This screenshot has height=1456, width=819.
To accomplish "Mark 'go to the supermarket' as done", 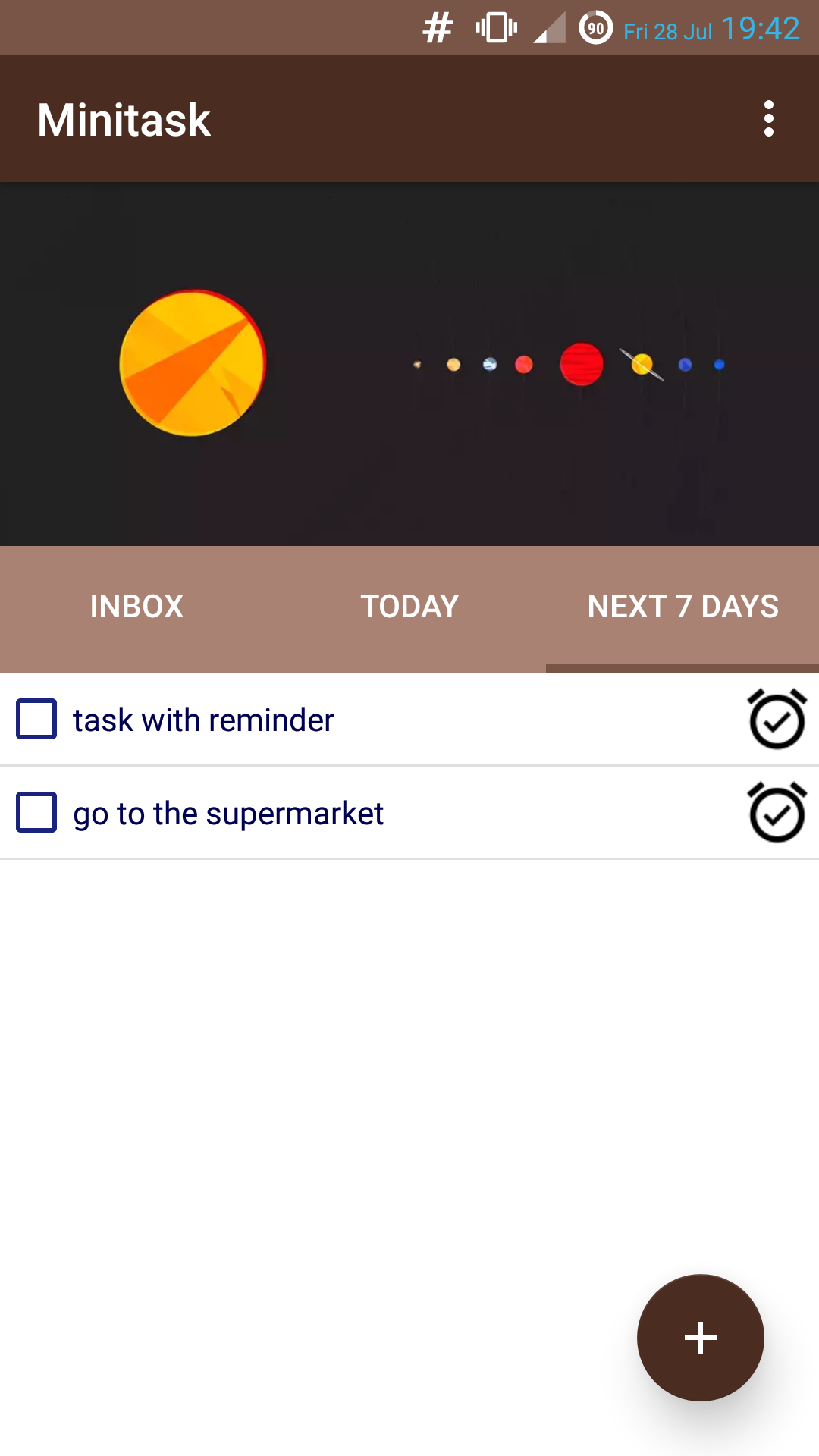I will click(36, 812).
